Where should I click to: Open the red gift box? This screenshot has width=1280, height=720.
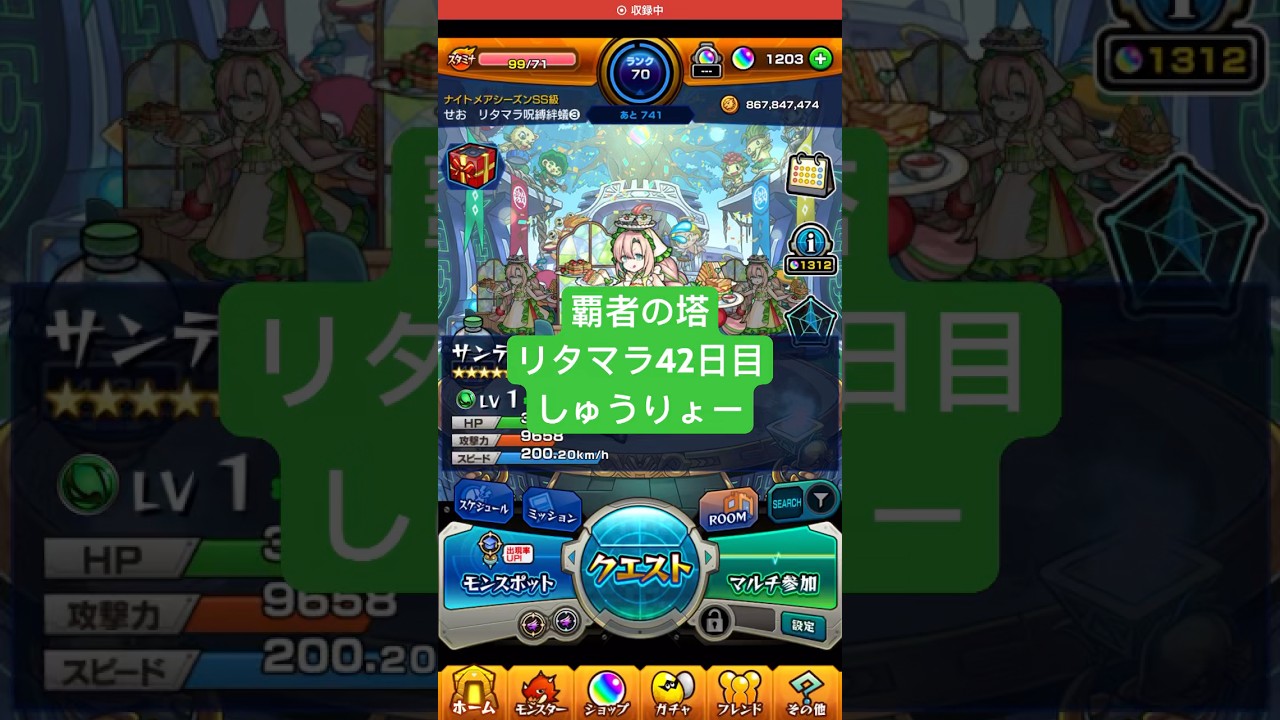470,166
